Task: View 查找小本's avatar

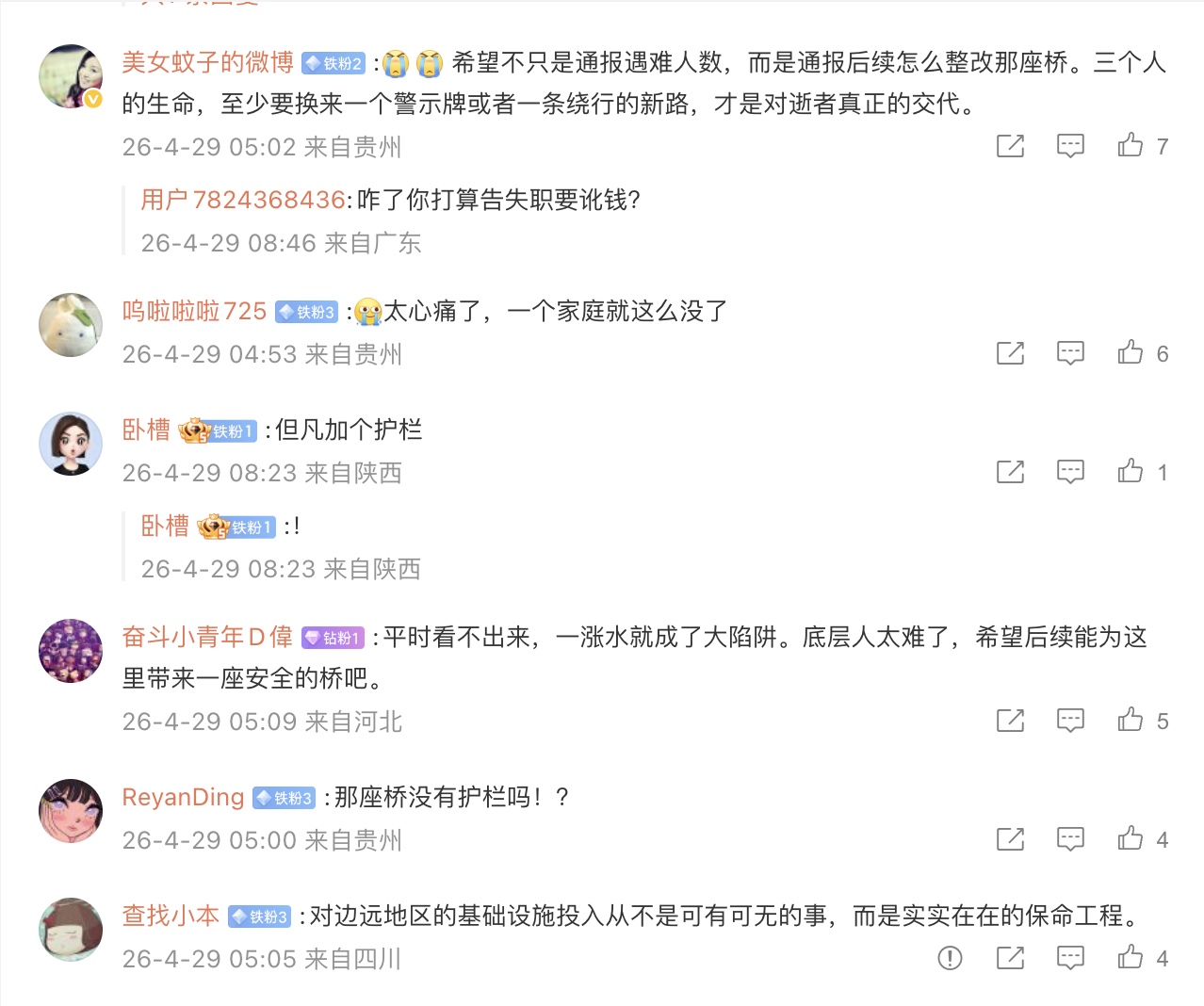Action: click(x=70, y=930)
